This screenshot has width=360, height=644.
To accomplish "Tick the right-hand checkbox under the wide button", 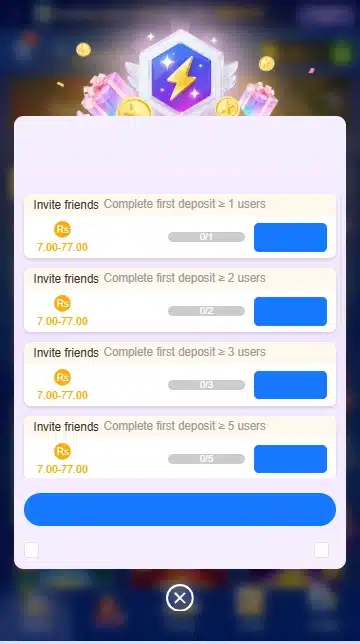I will [321, 550].
